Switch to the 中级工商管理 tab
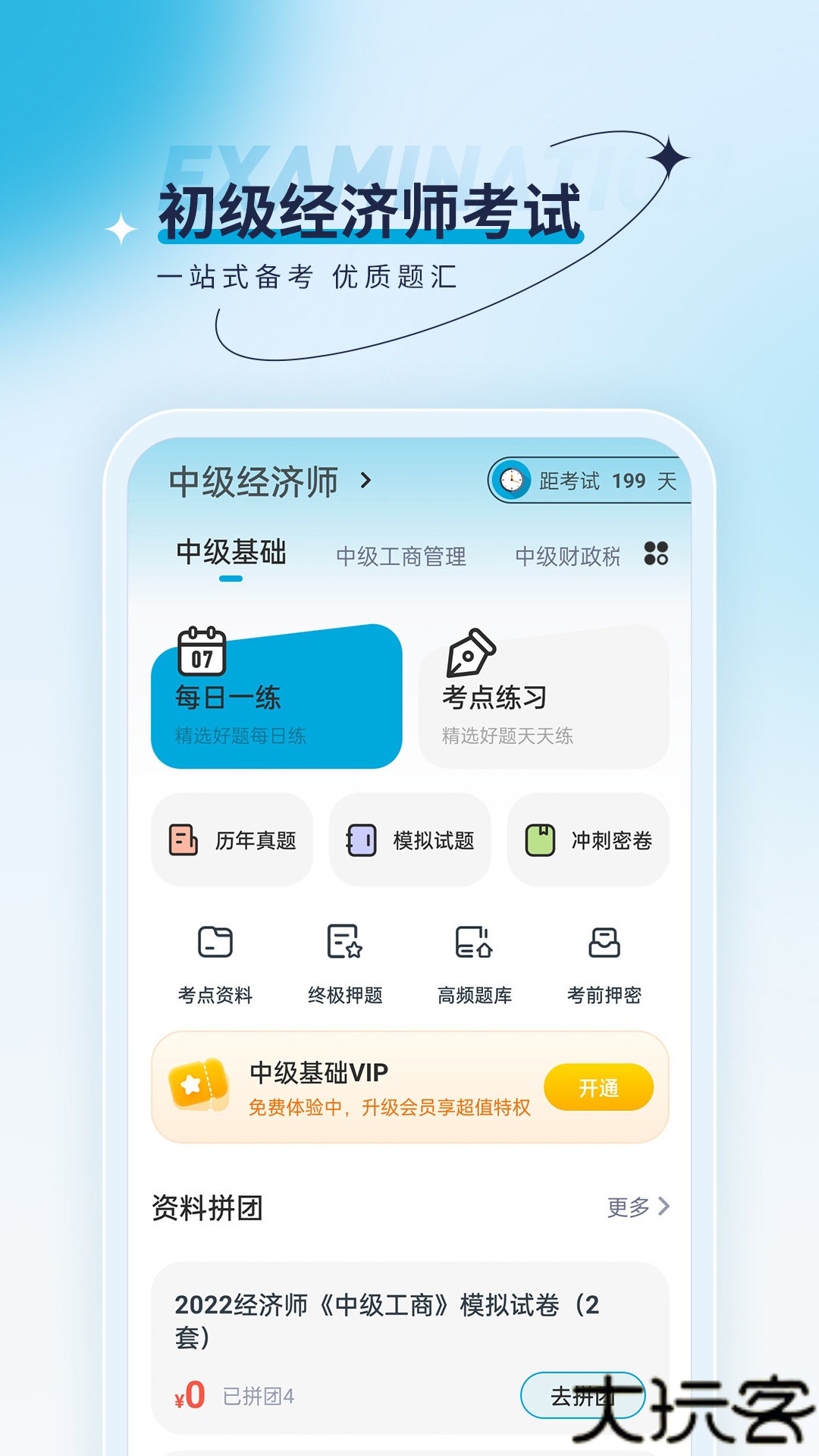 (x=403, y=556)
